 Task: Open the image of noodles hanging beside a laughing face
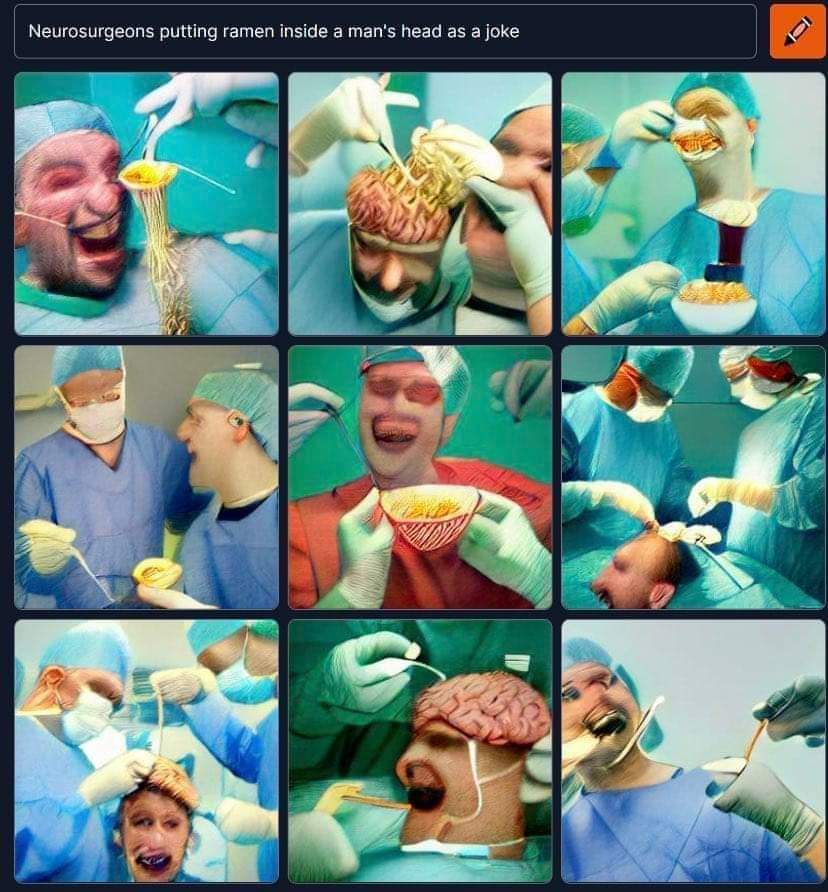click(146, 203)
